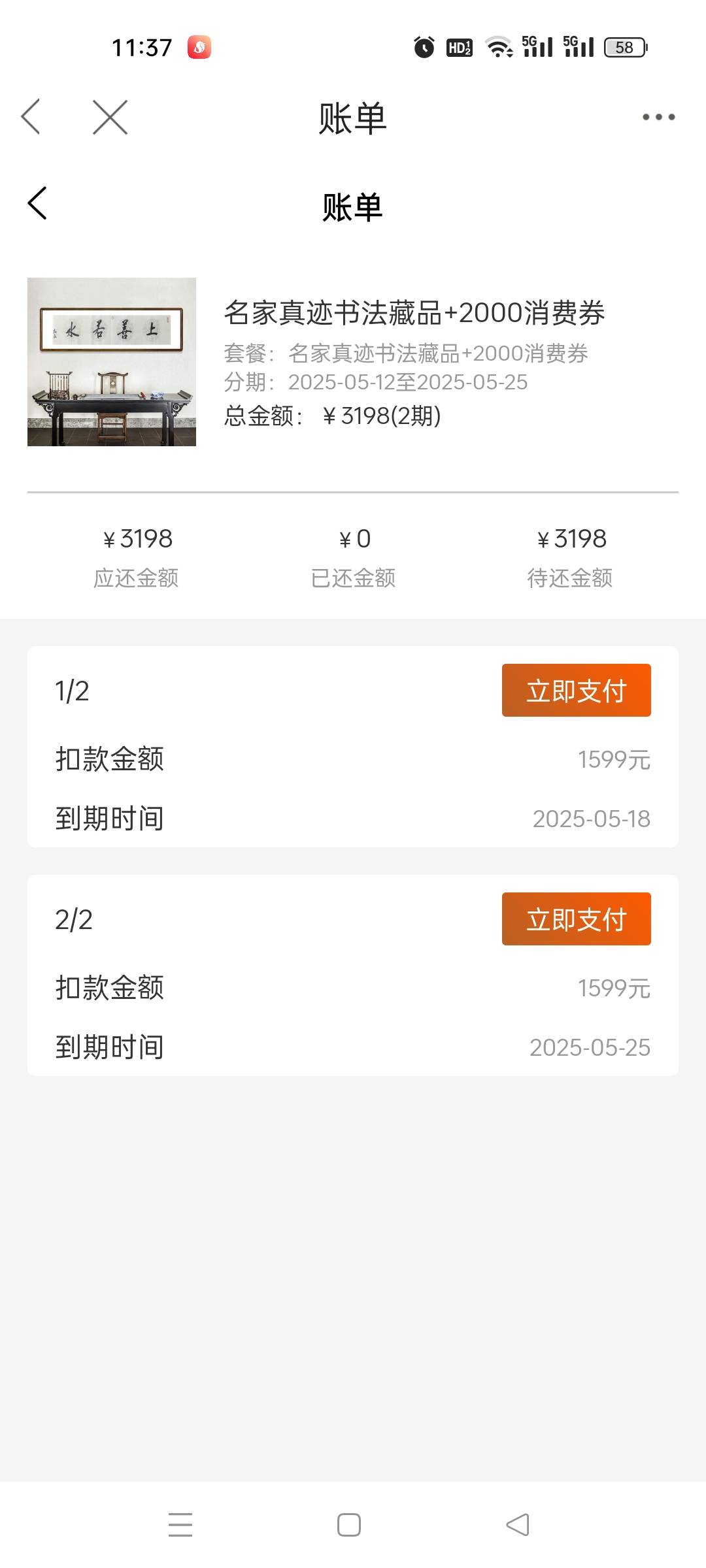Tap the system back triangle

pos(518,1525)
